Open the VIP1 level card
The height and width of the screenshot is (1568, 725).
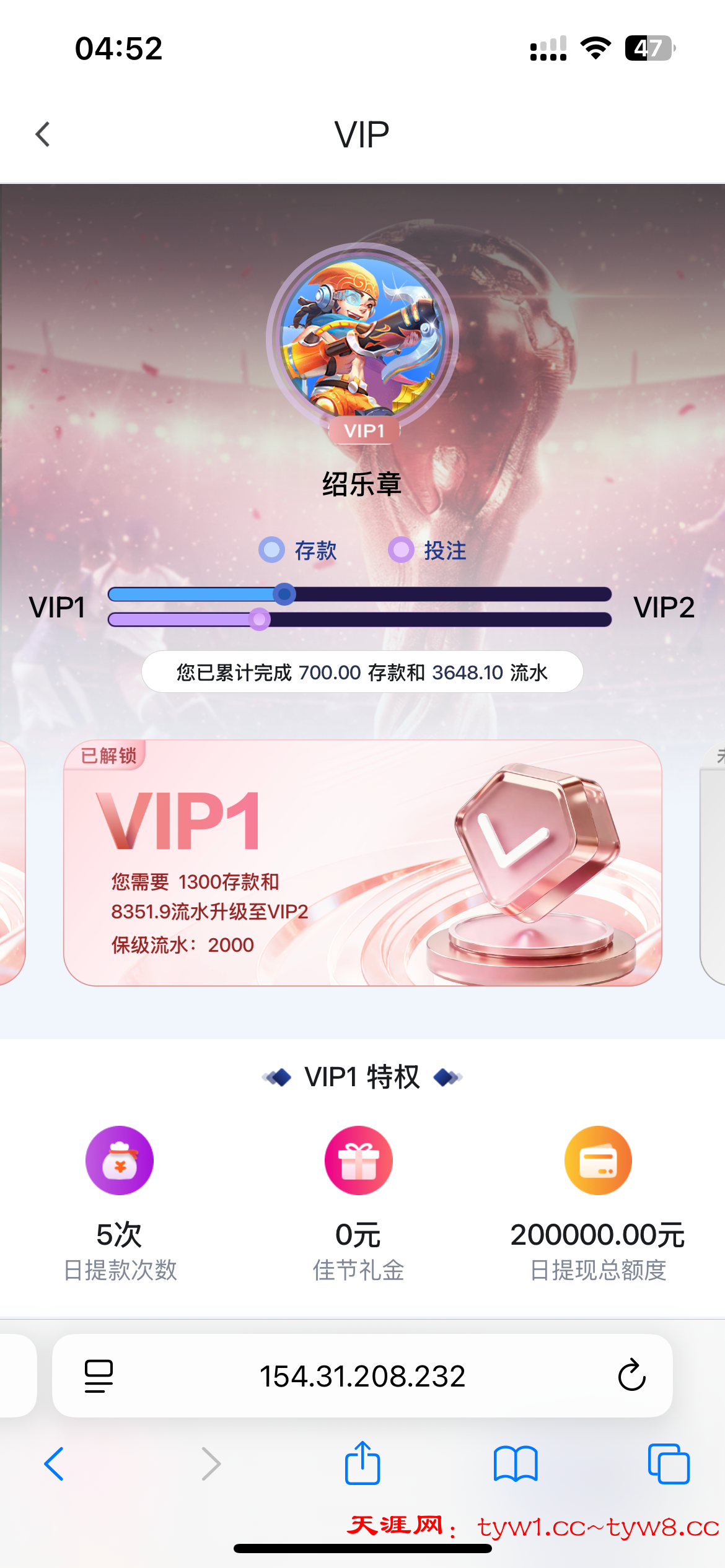point(362,862)
